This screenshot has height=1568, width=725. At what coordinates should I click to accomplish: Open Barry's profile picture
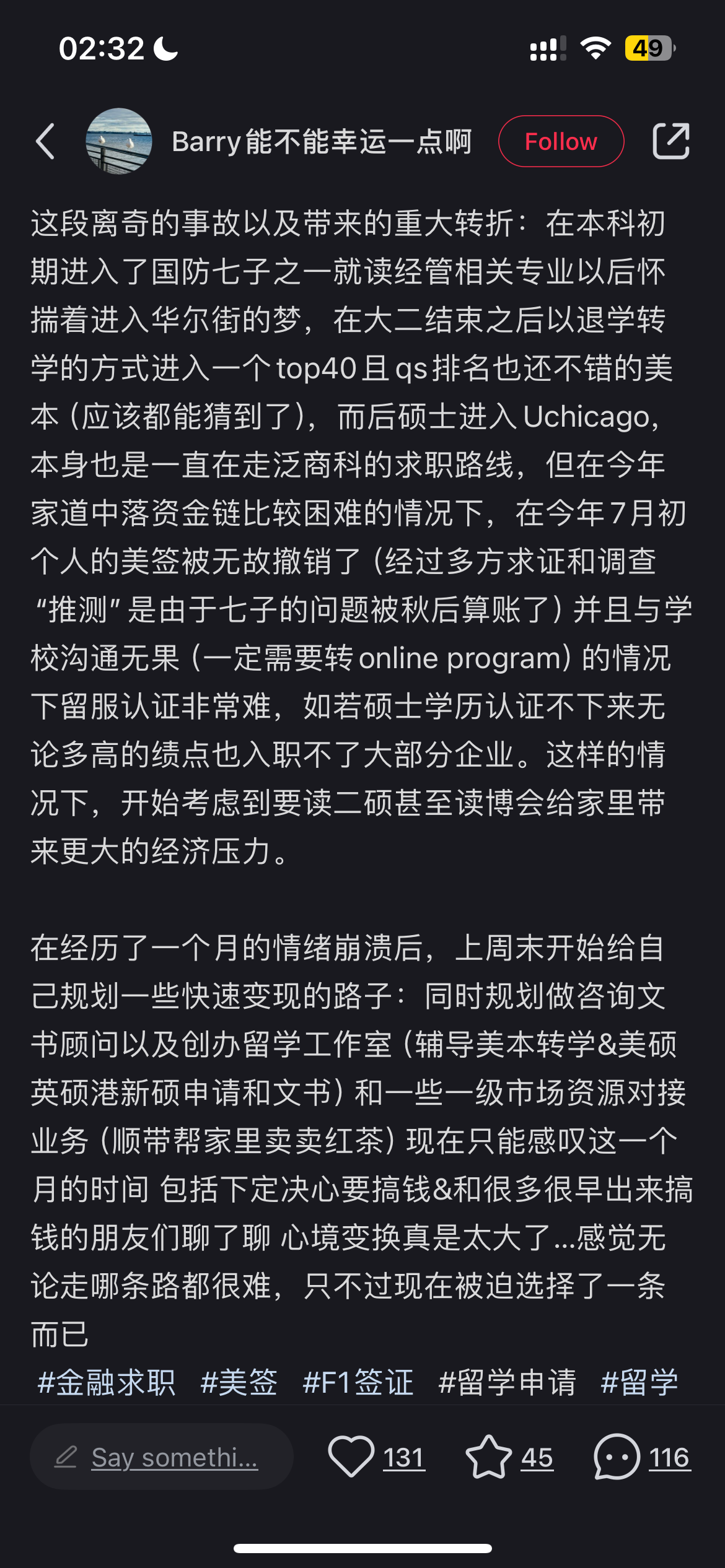(x=119, y=141)
